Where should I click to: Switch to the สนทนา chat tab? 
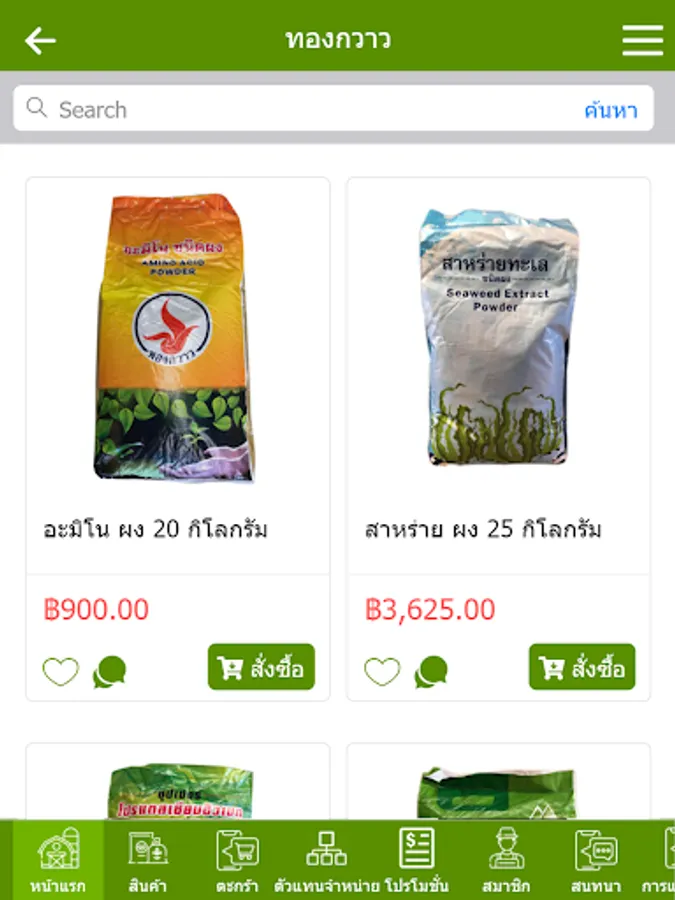pos(596,861)
